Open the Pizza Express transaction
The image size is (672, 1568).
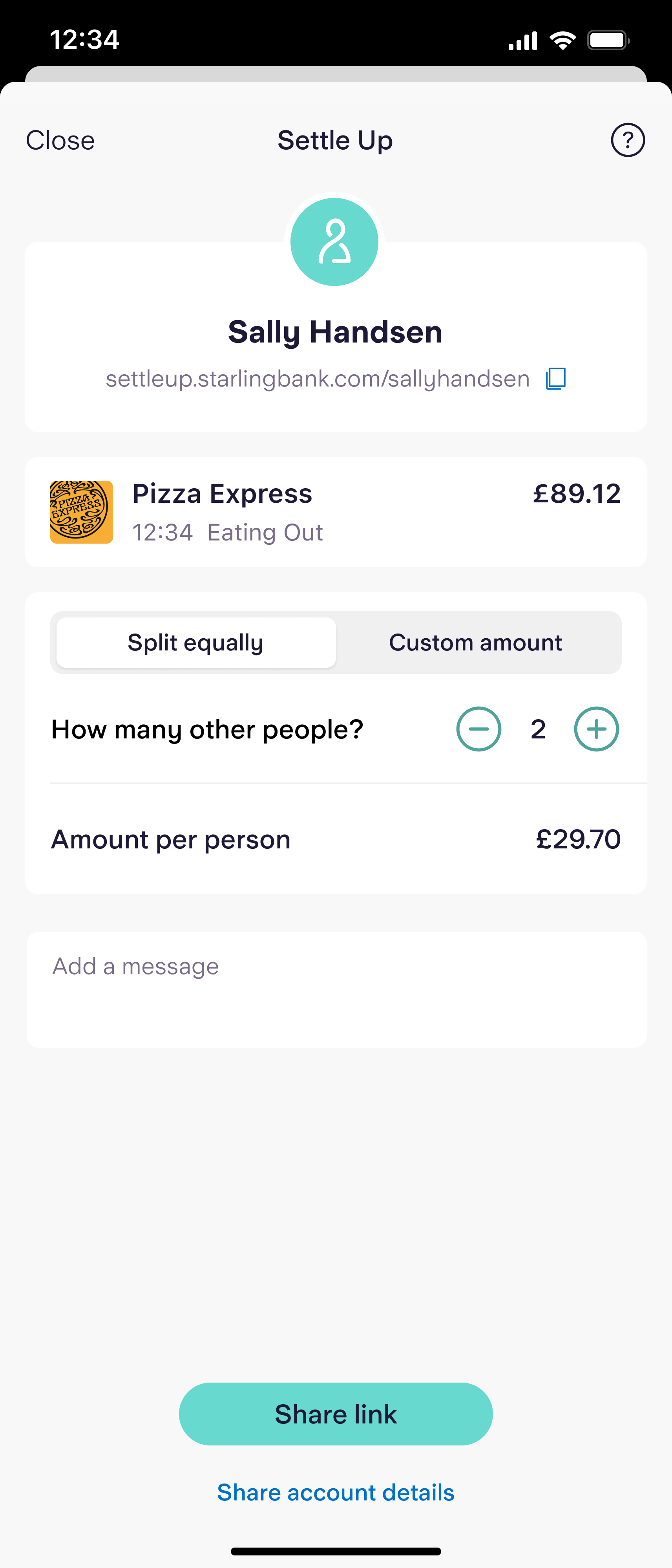point(336,512)
